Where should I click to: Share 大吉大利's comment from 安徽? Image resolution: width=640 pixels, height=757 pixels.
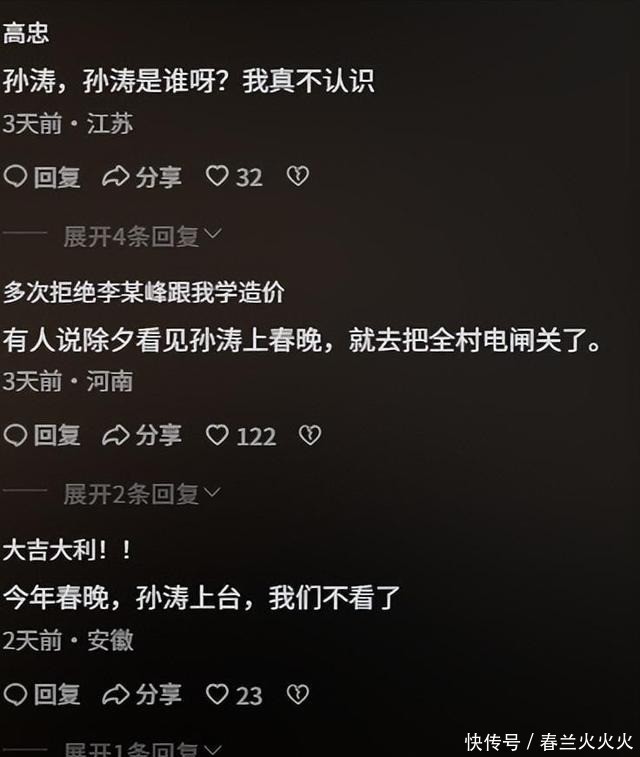(142, 695)
